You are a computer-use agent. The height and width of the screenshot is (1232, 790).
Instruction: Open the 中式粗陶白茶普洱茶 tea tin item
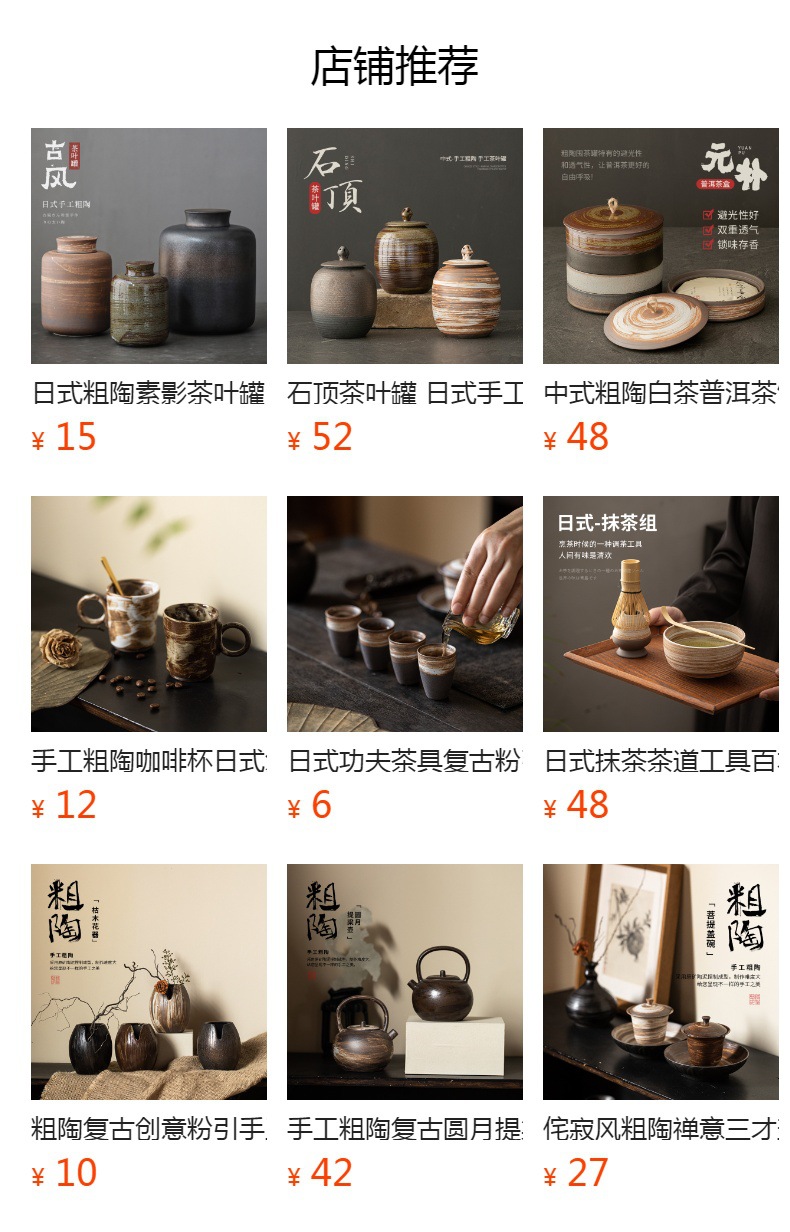(x=661, y=246)
